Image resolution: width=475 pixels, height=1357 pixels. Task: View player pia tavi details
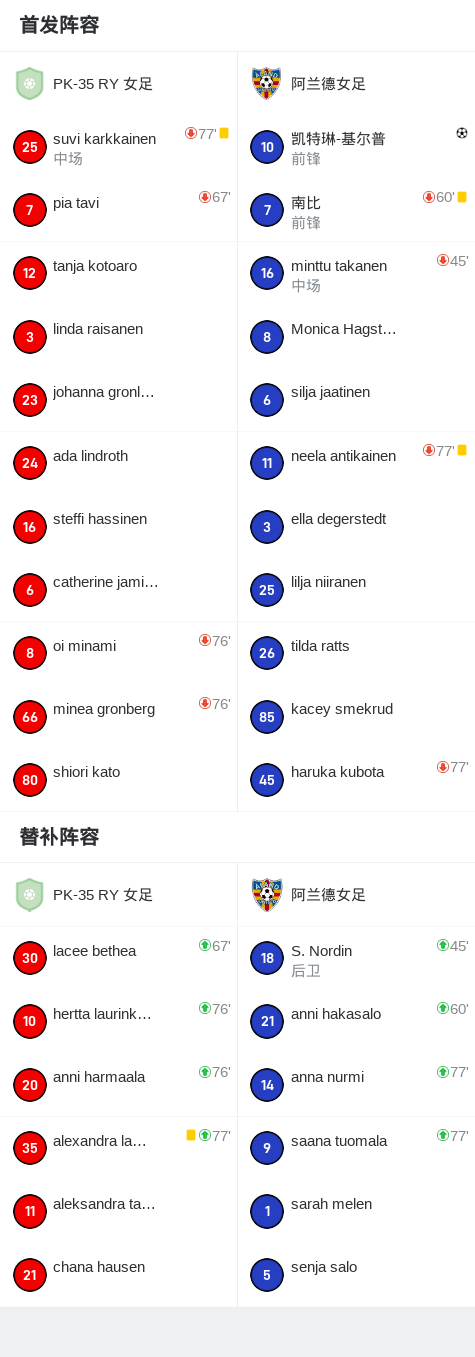point(118,210)
